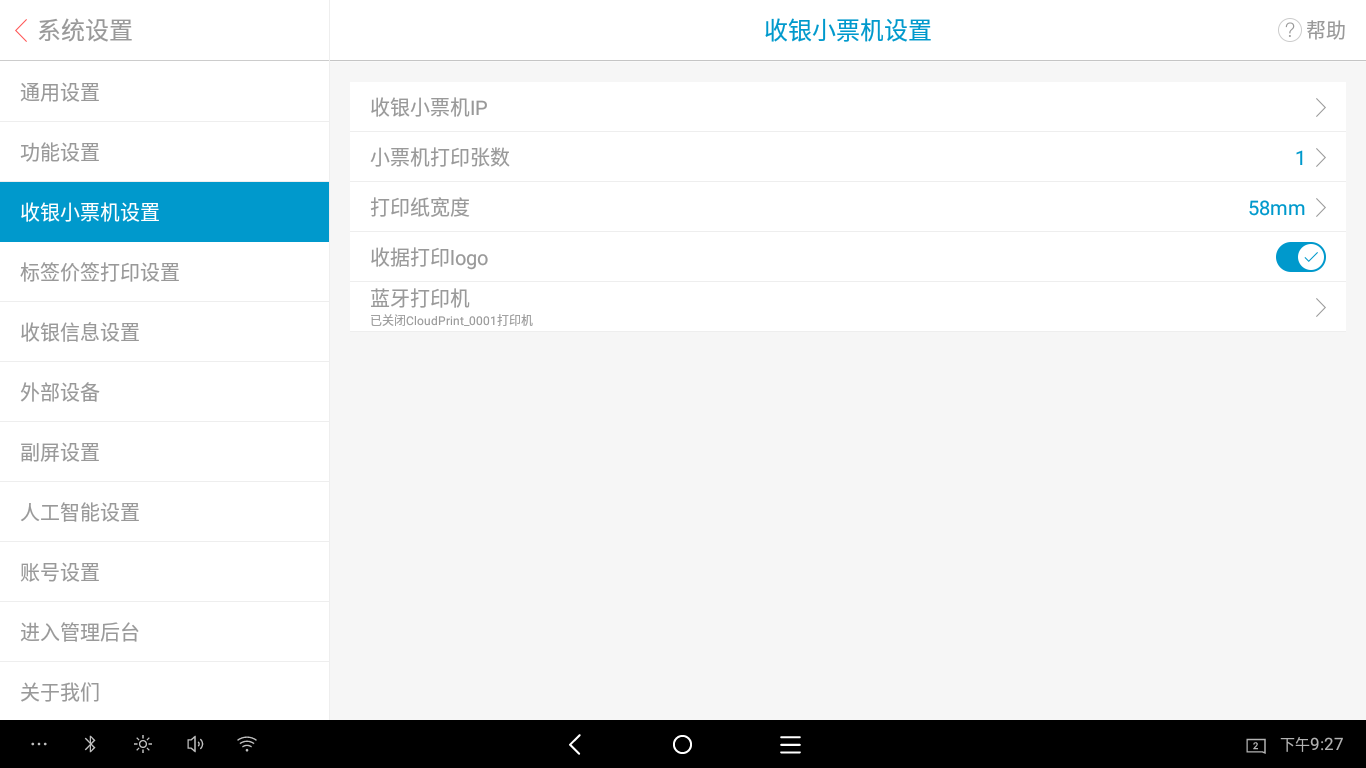Open 收银小票机IP setting
Screen dimensions: 1366x768
847,107
